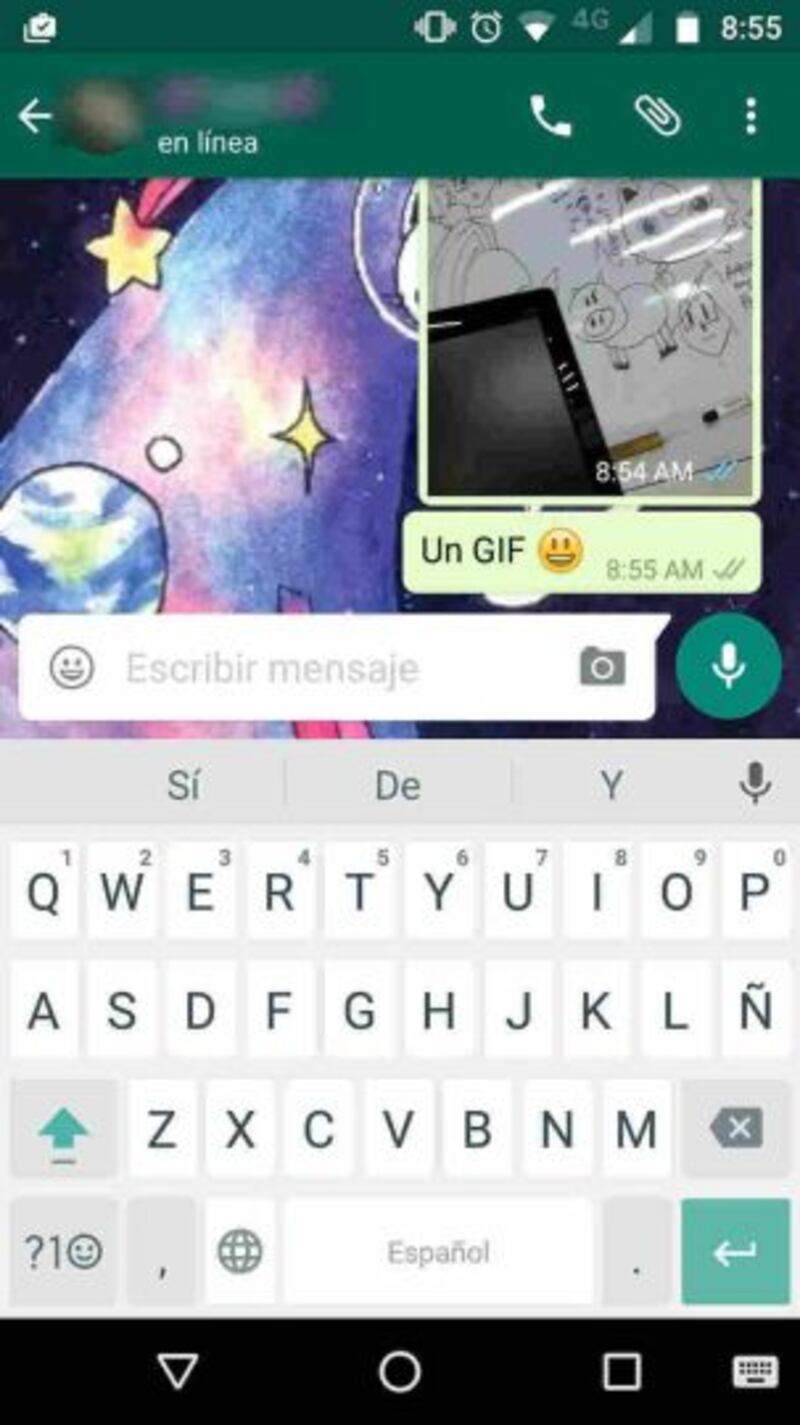Open the camera from the message box
800x1425 pixels.
(602, 667)
